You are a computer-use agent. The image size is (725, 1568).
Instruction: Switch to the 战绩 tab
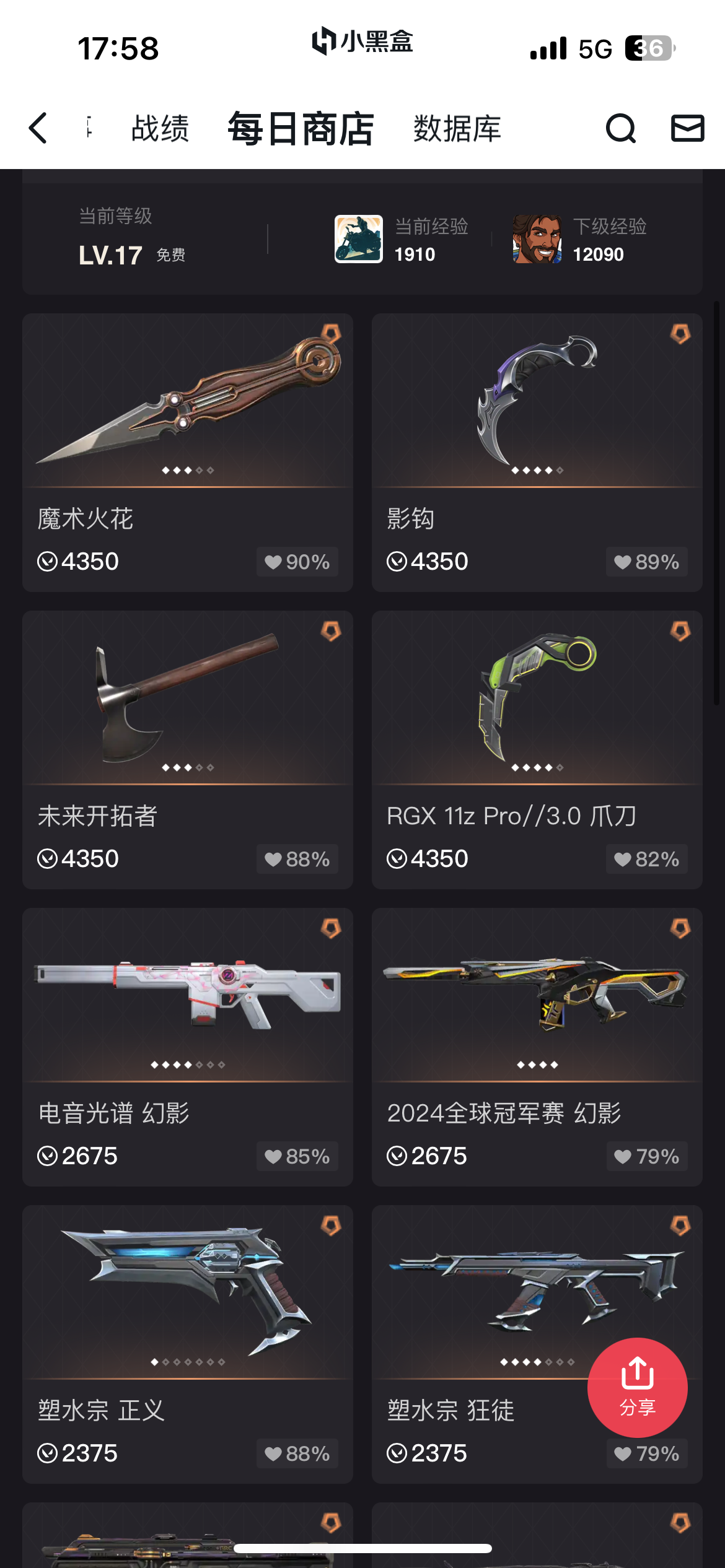160,129
